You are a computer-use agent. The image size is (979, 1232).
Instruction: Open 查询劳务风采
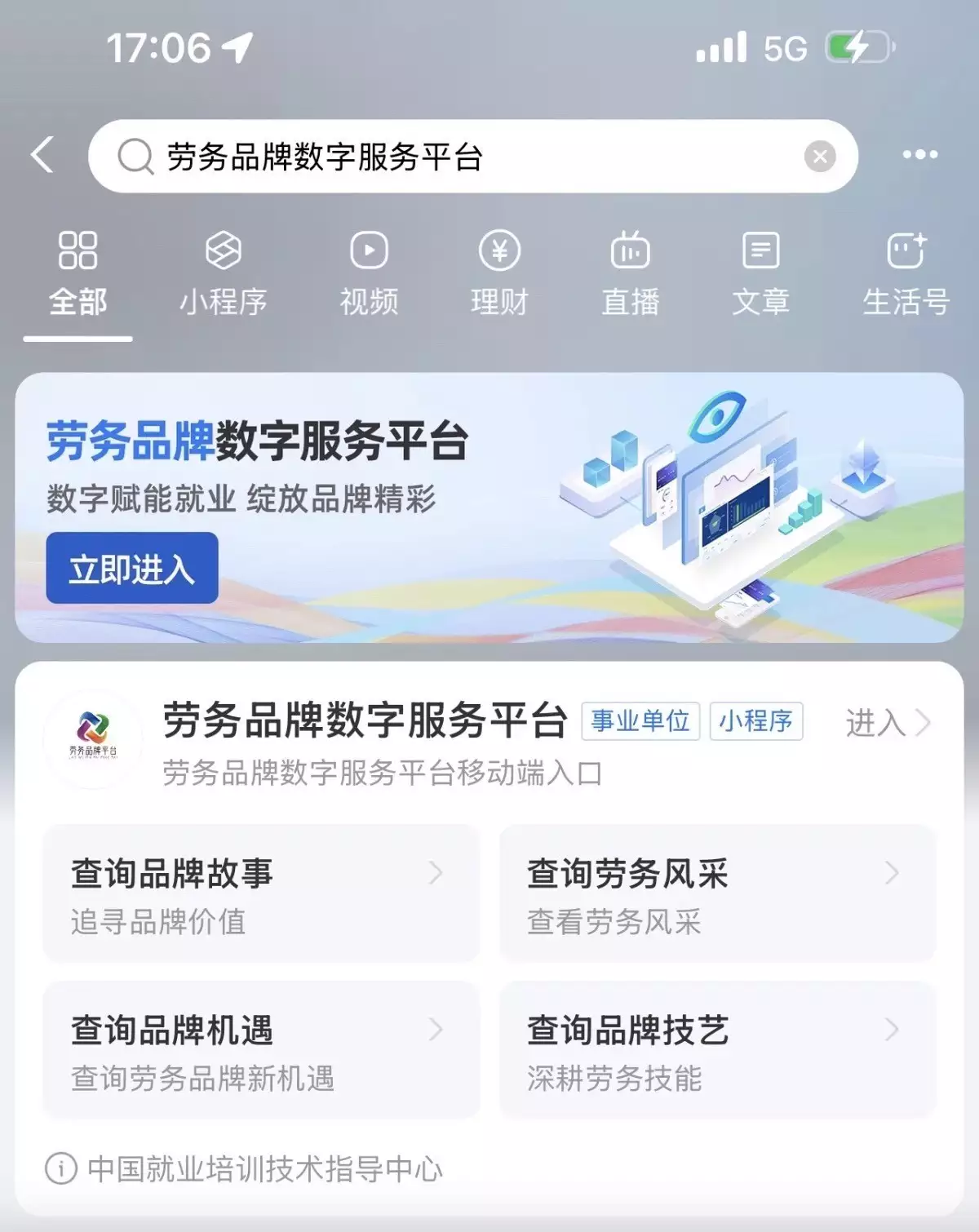717,894
